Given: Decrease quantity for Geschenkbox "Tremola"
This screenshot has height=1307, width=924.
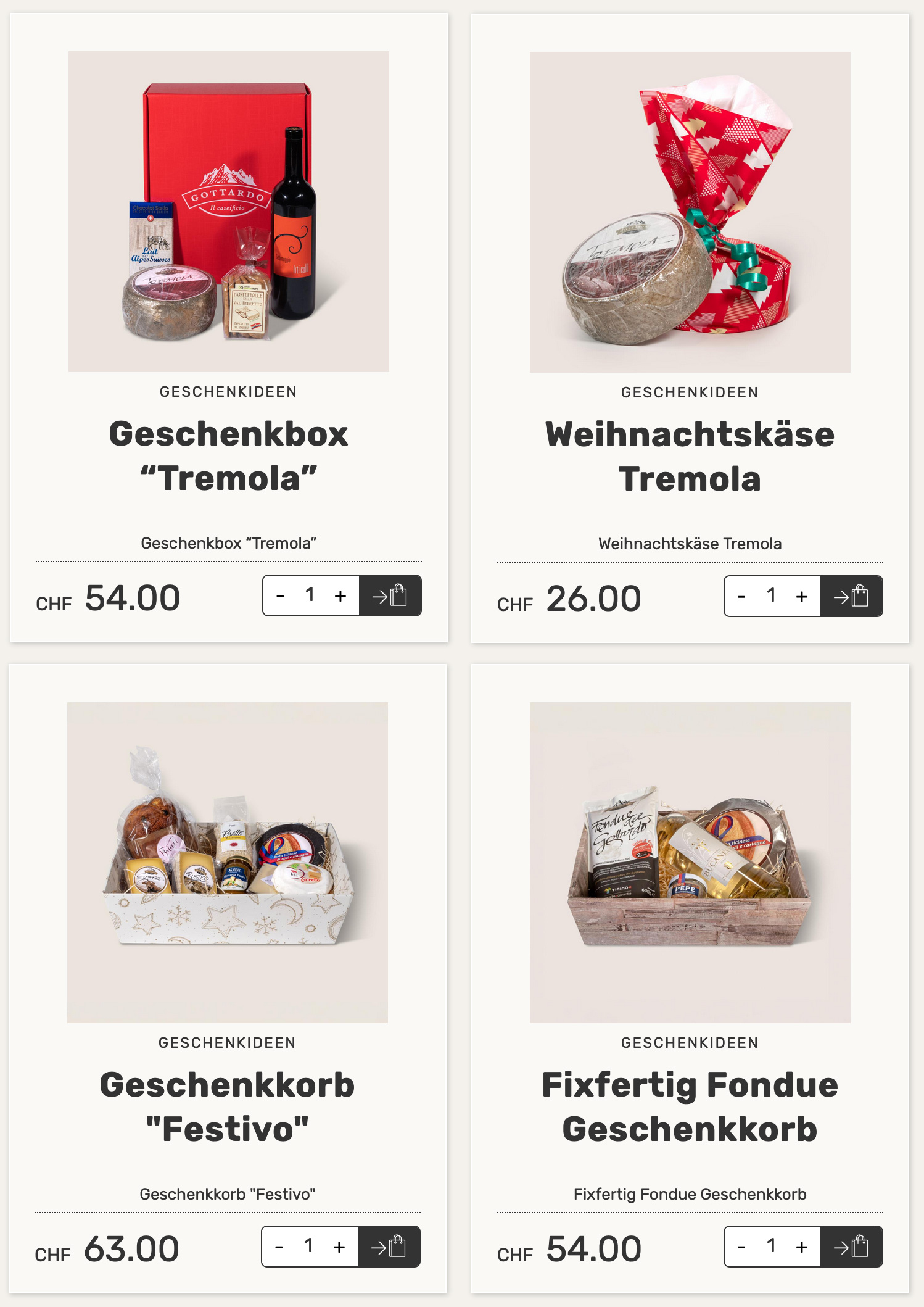Looking at the screenshot, I should coord(281,596).
